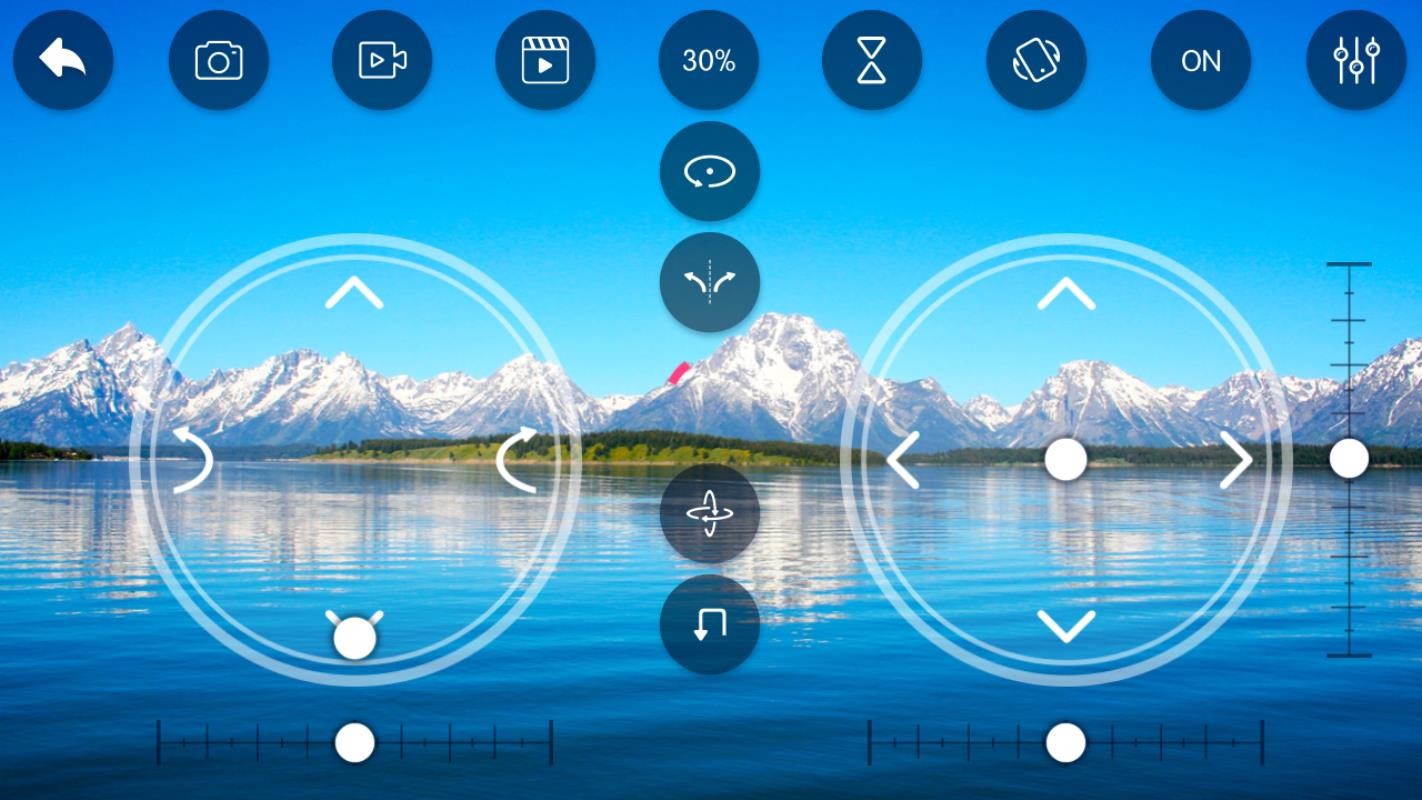
Task: Move backward with right joystick down chevron
Action: coord(1066,626)
